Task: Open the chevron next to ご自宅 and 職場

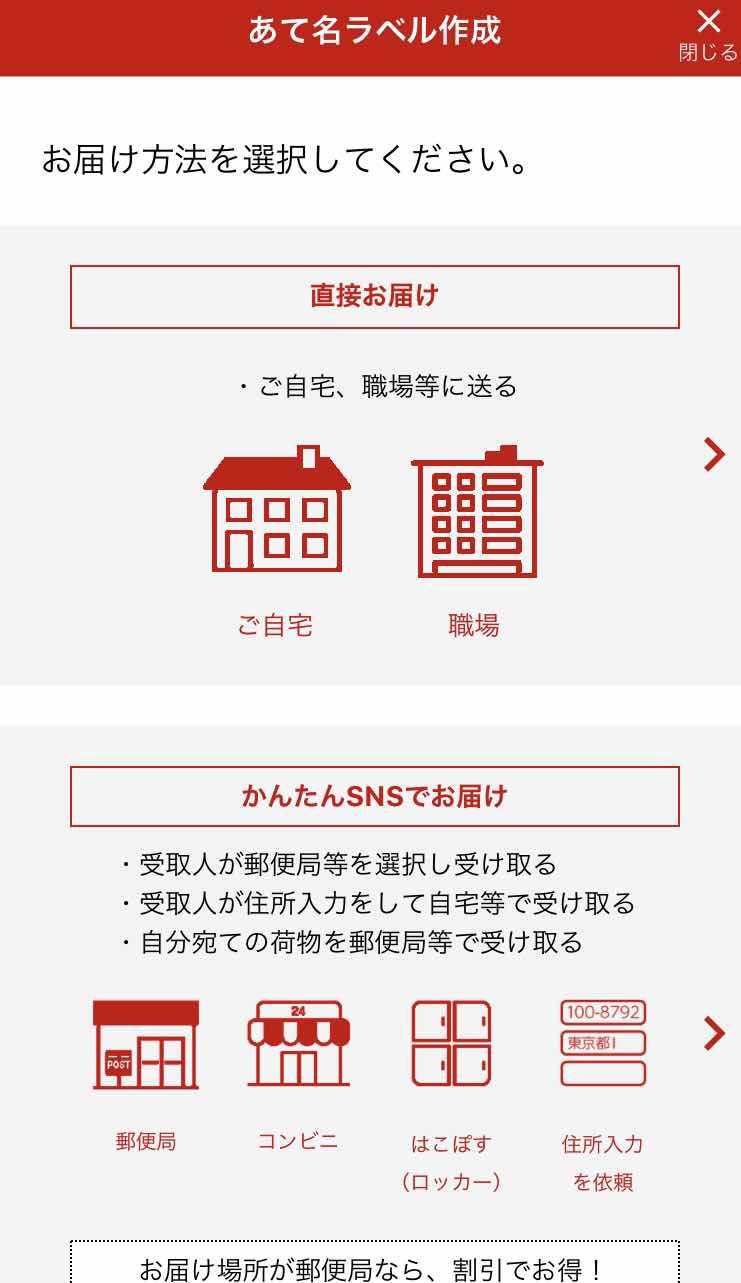Action: (713, 454)
